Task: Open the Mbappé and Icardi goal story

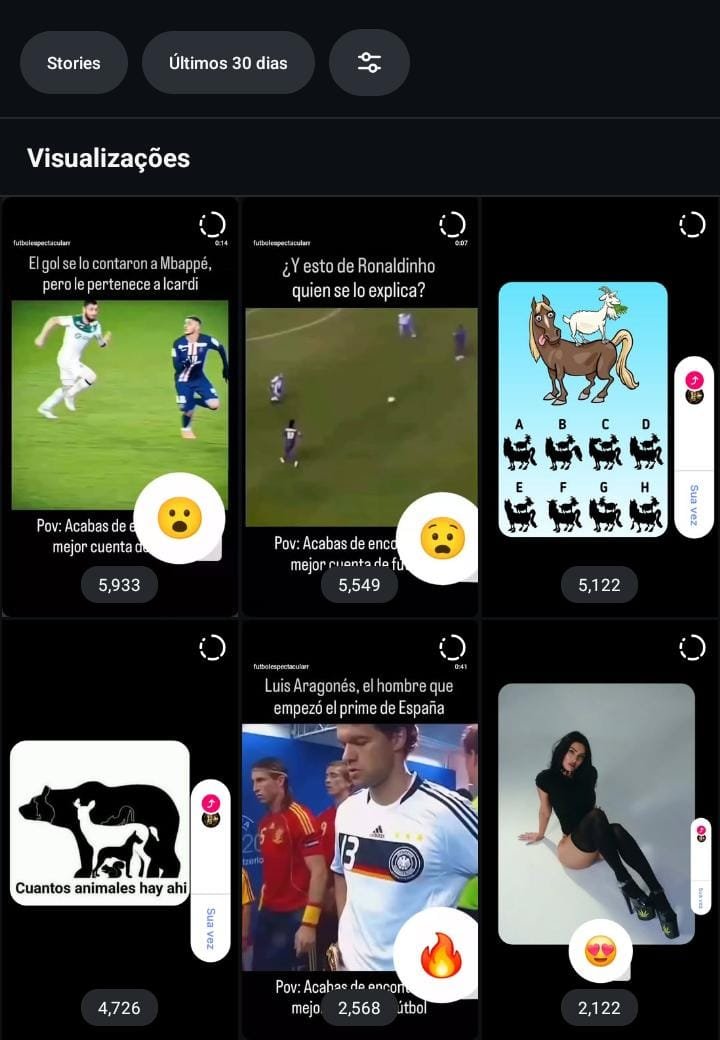Action: pos(120,400)
